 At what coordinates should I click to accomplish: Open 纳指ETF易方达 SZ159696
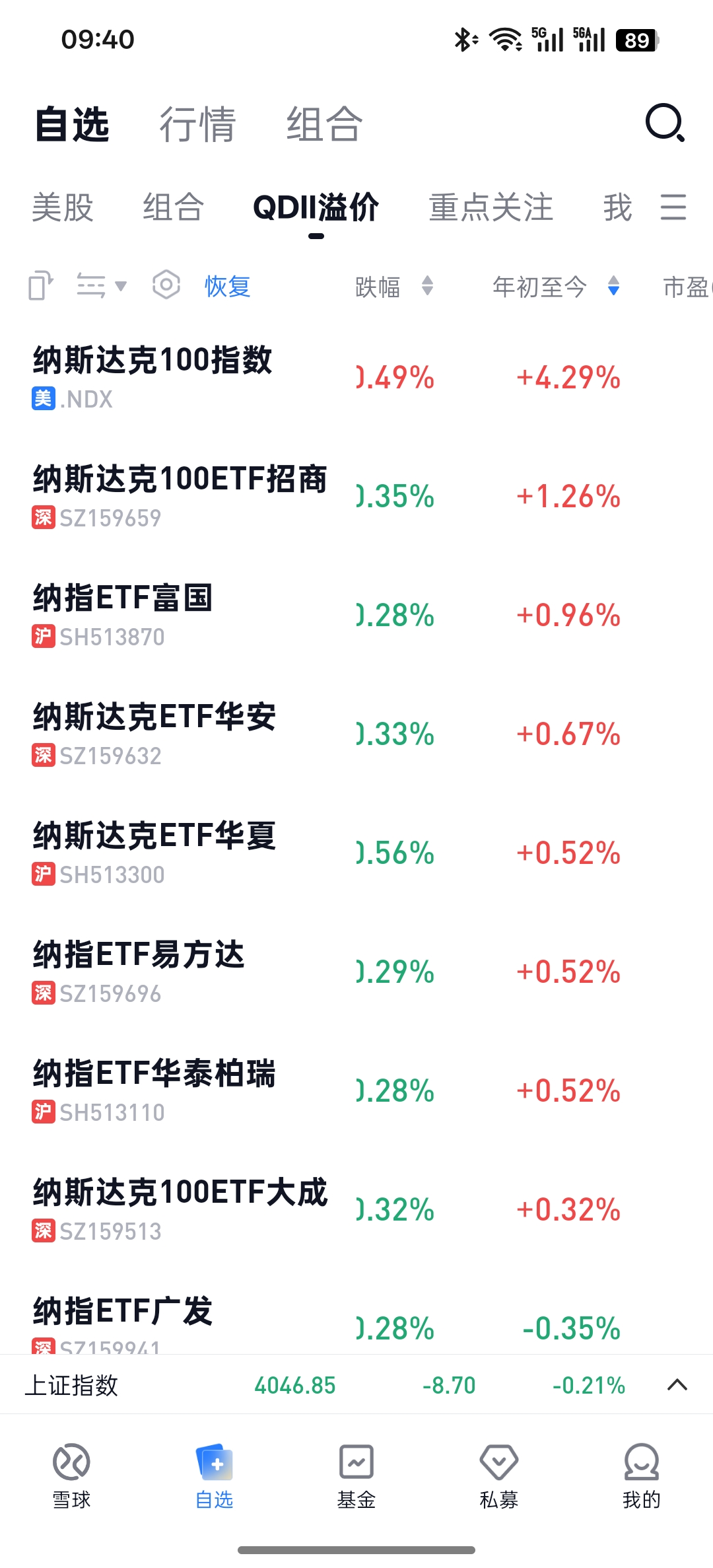click(x=139, y=972)
